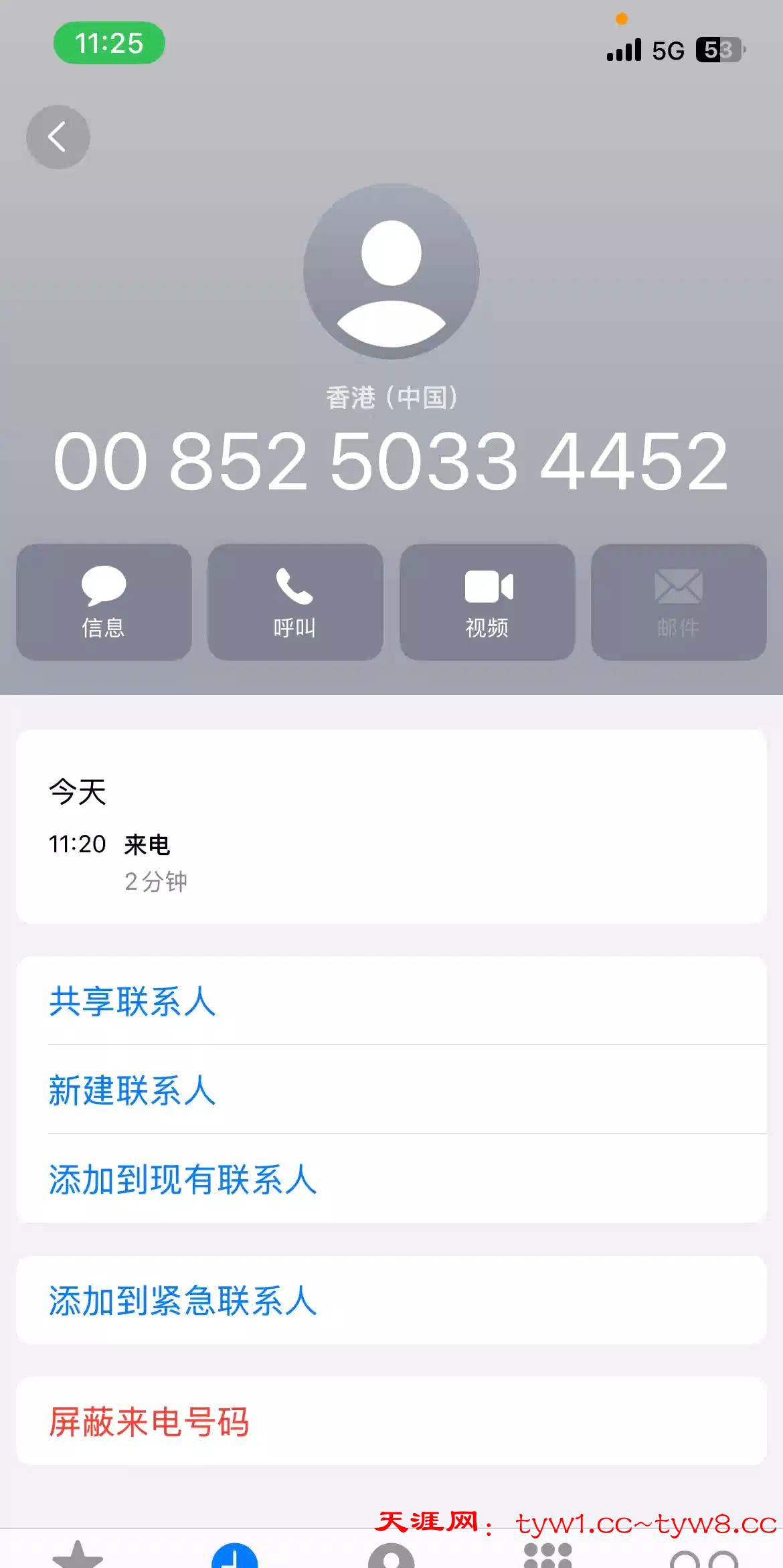The height and width of the screenshot is (1568, 783).
Task: Switch to the contacts tab
Action: click(391, 1556)
